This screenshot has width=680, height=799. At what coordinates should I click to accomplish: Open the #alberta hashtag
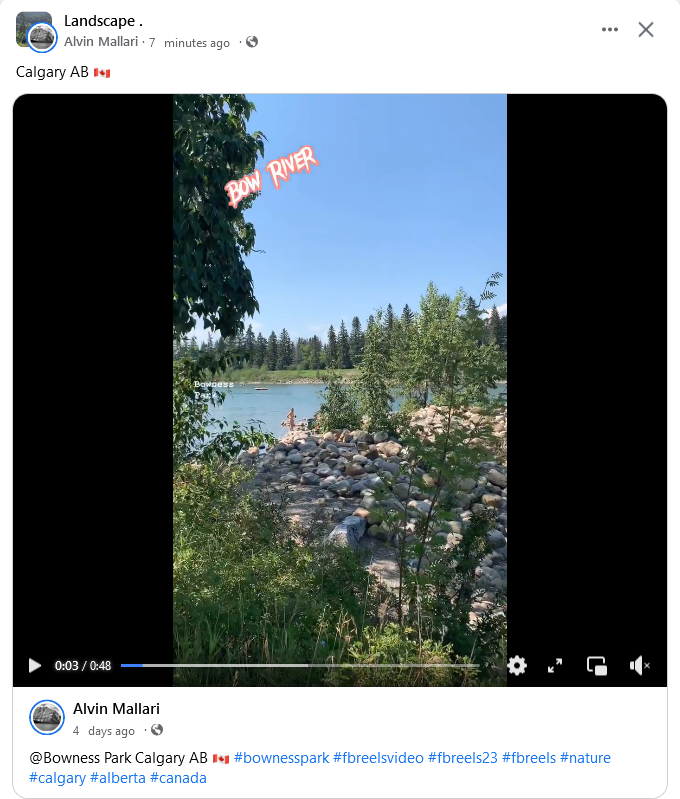[x=117, y=778]
